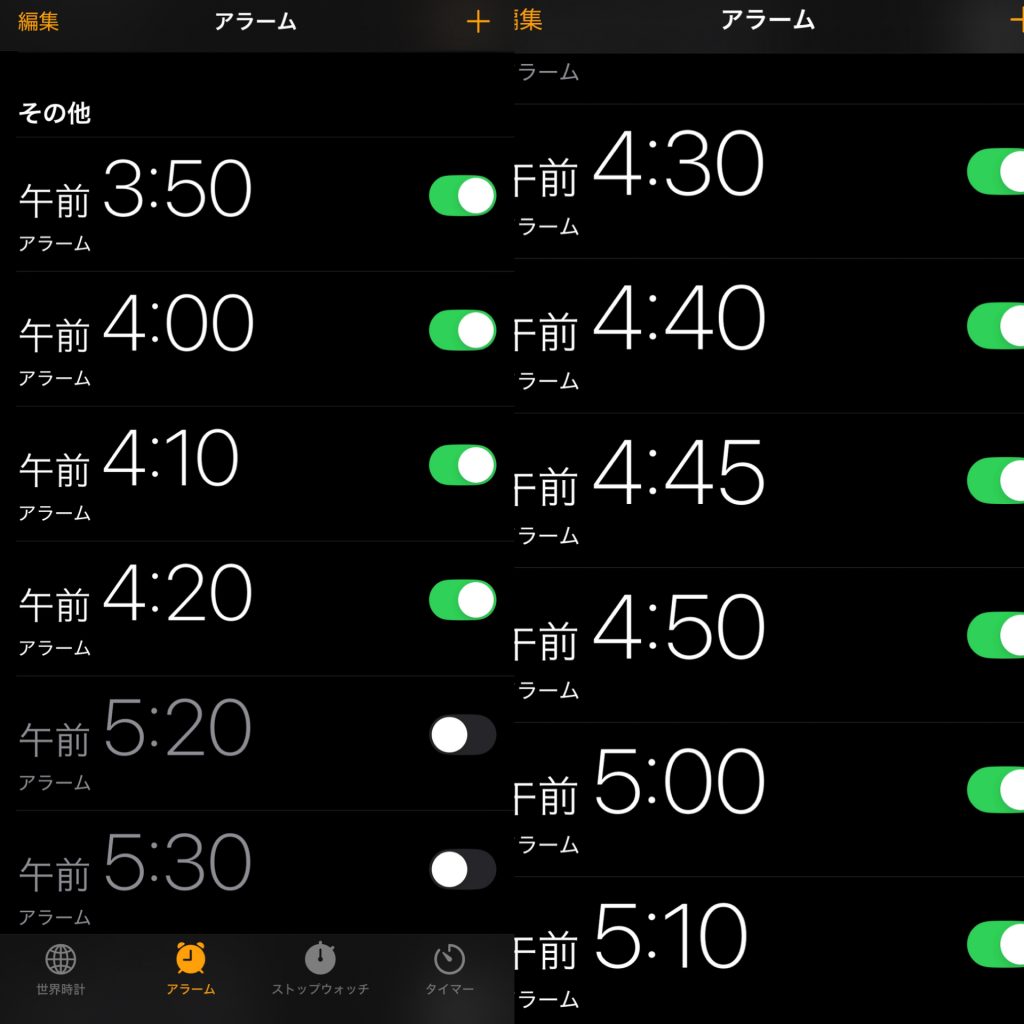This screenshot has width=1024, height=1024.
Task: Turn off the 4:30 alarm
Action: (996, 171)
